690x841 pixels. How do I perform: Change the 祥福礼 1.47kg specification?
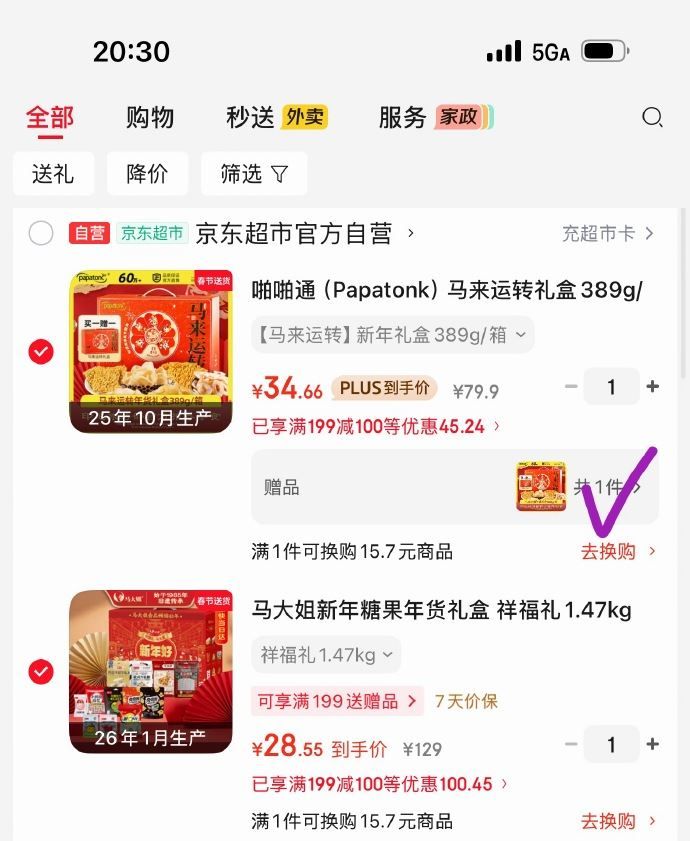click(x=326, y=656)
